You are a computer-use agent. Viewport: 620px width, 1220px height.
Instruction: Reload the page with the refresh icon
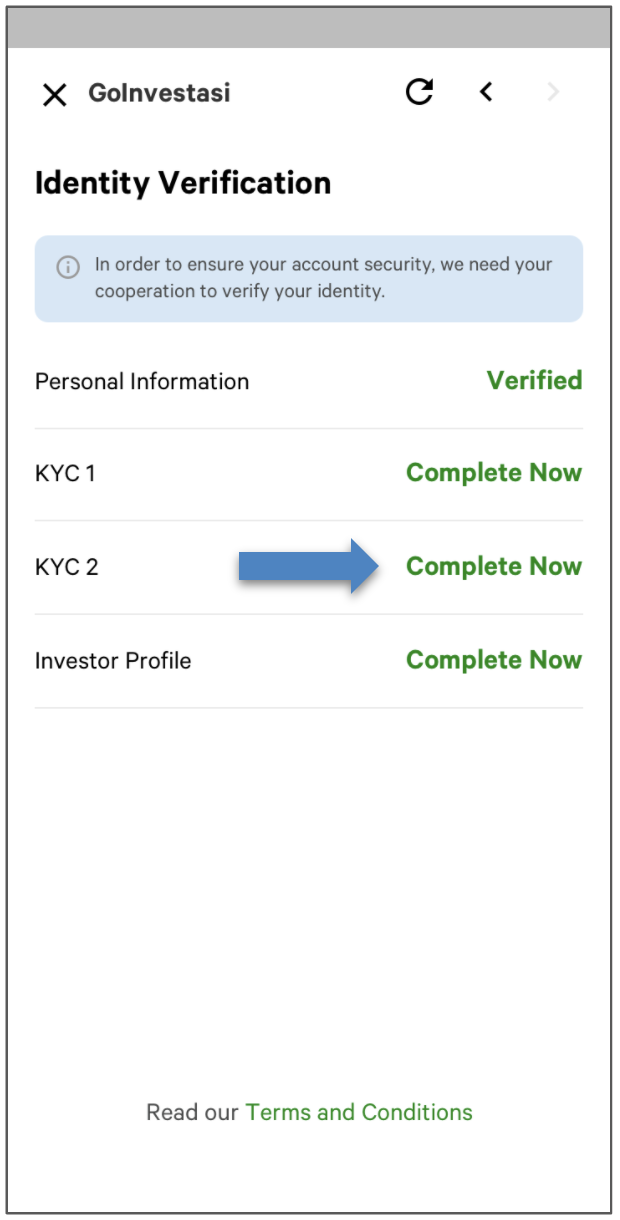point(419,93)
